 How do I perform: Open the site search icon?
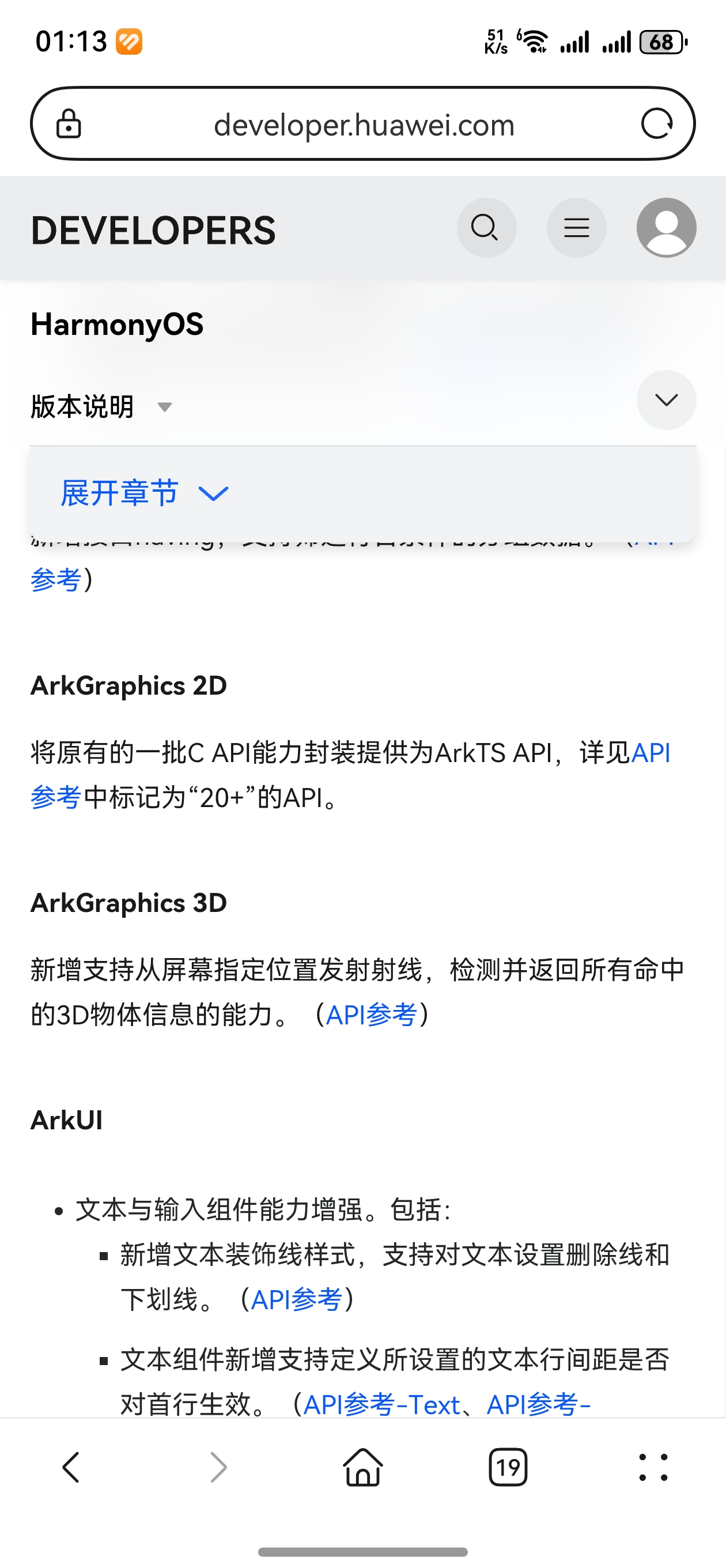click(x=486, y=228)
